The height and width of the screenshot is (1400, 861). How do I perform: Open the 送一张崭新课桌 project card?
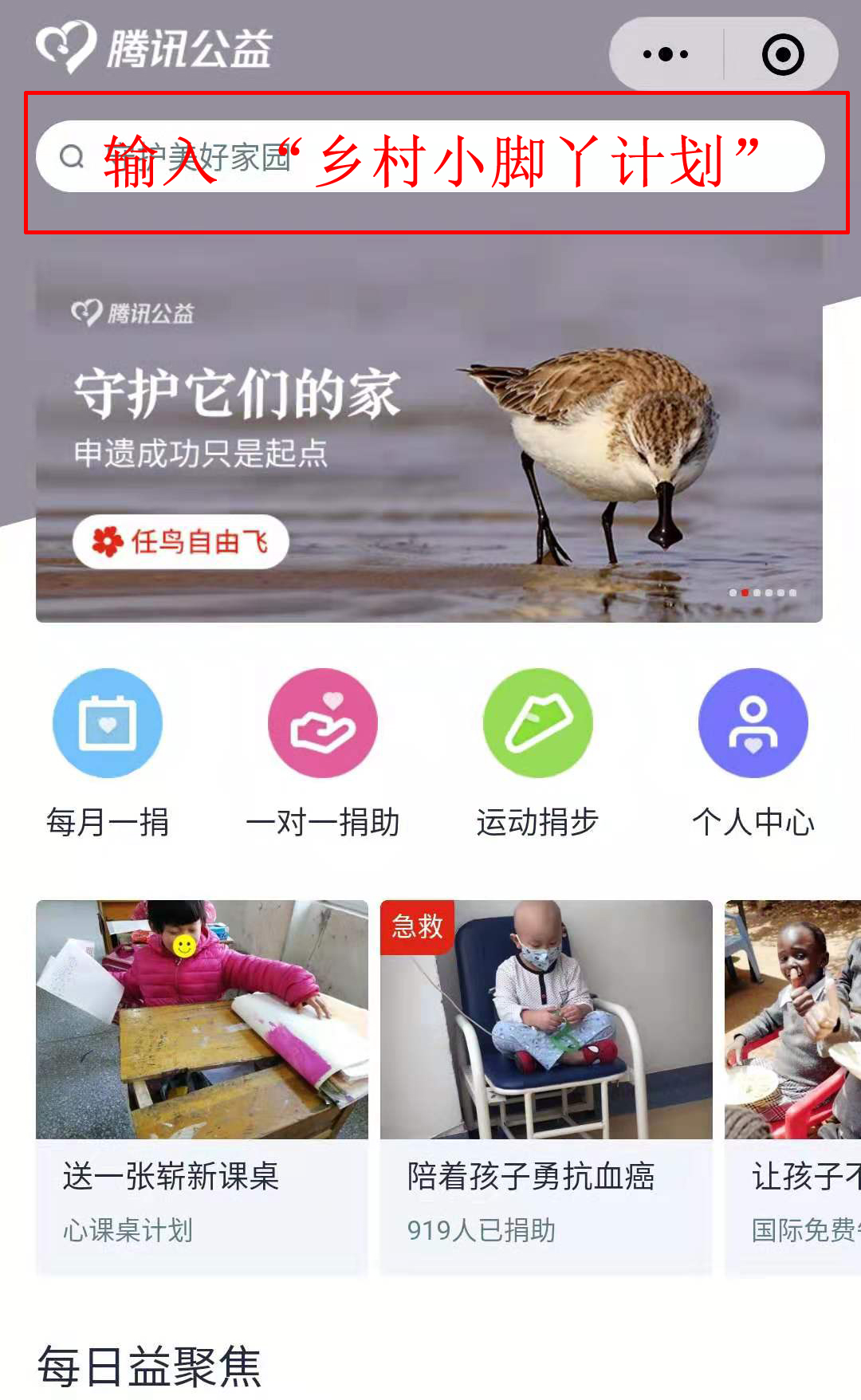(x=202, y=1084)
